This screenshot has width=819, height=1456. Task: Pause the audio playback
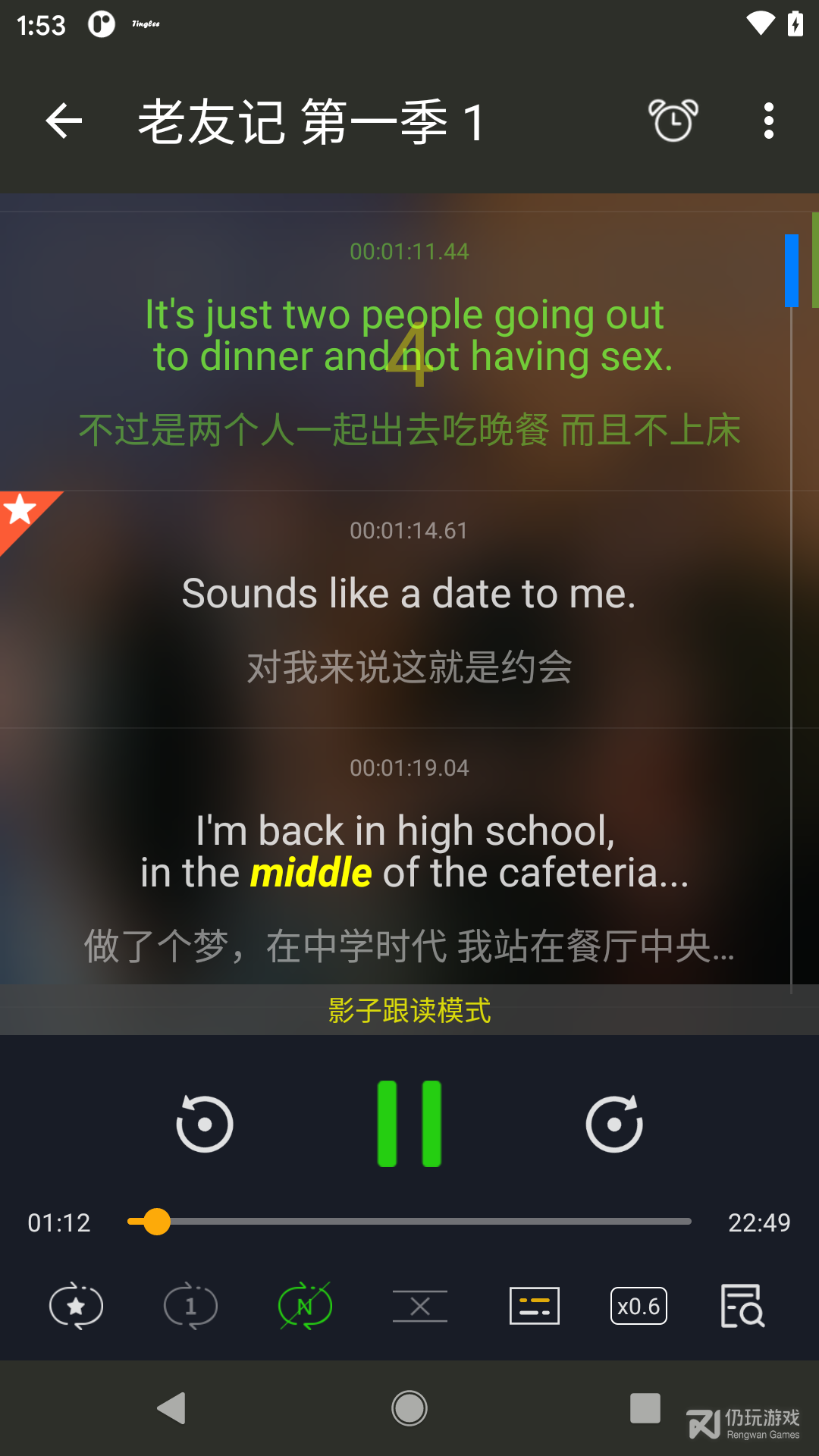[409, 1124]
